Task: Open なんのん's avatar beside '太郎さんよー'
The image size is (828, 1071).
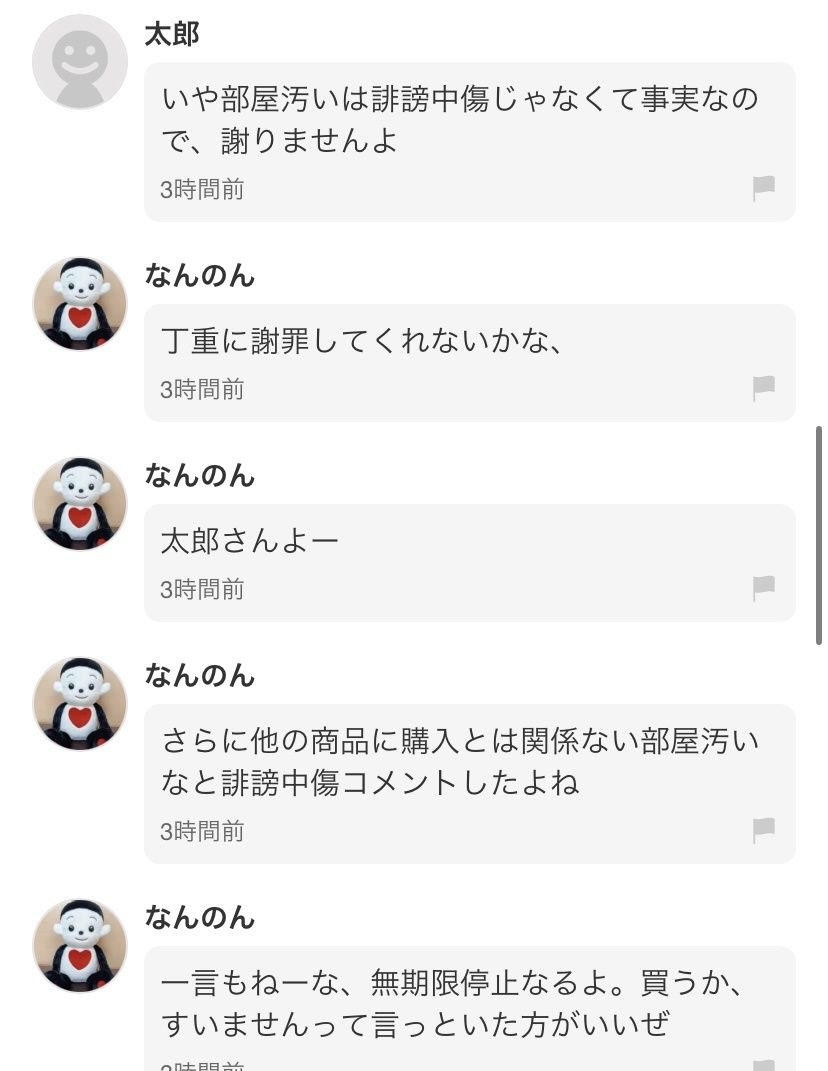Action: coord(80,504)
